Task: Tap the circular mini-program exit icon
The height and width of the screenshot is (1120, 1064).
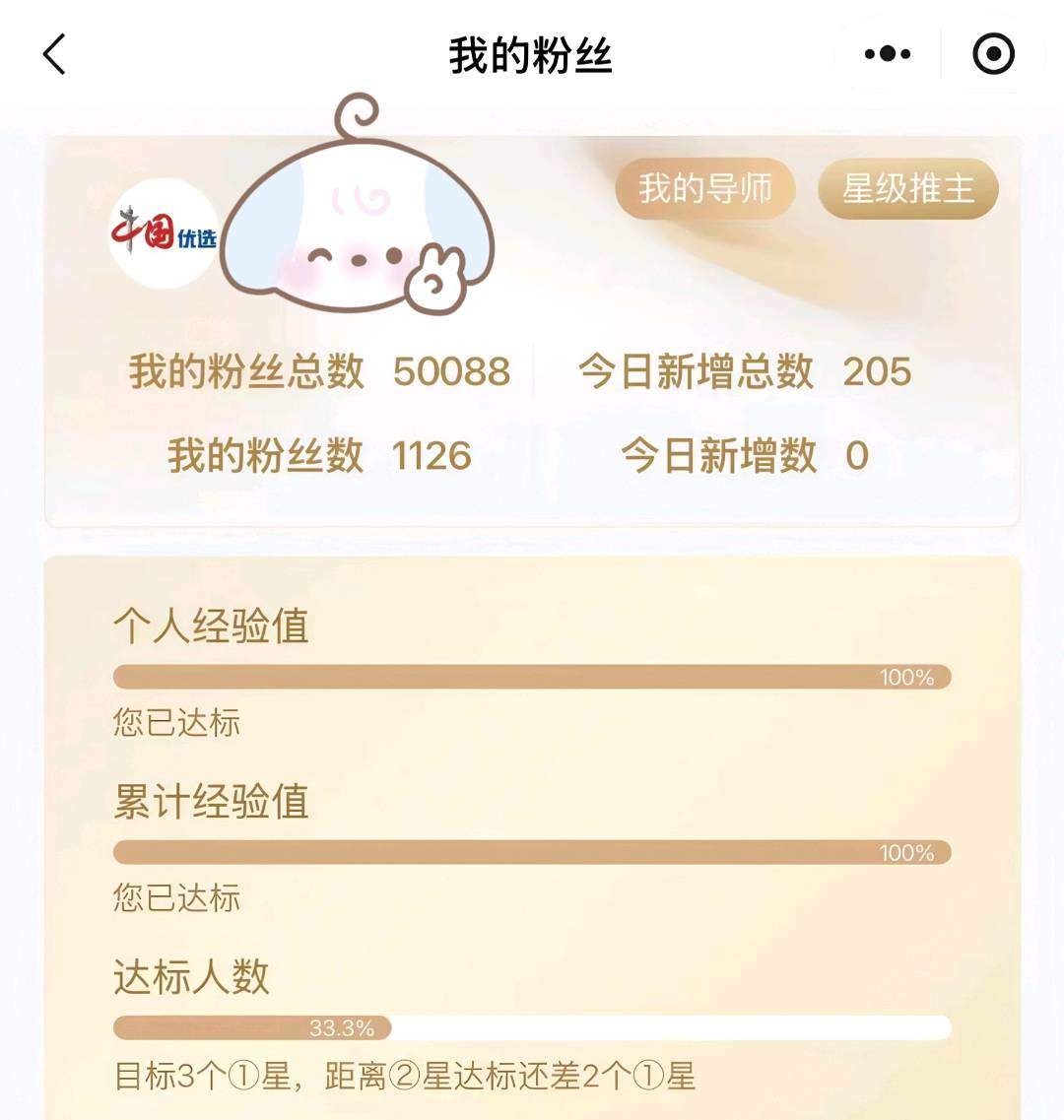Action: 993,54
